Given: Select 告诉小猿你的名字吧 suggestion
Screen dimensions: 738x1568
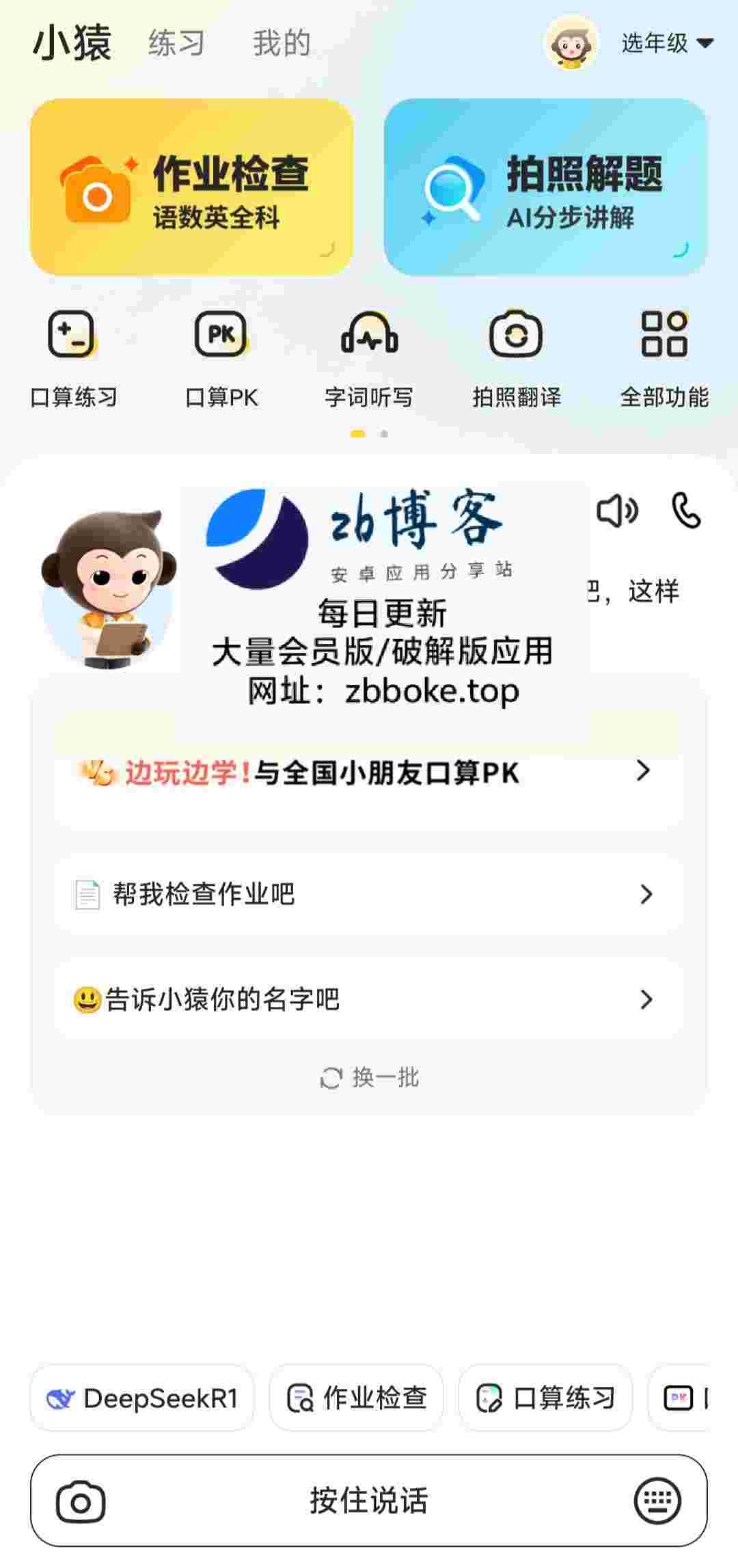Looking at the screenshot, I should pos(369,999).
